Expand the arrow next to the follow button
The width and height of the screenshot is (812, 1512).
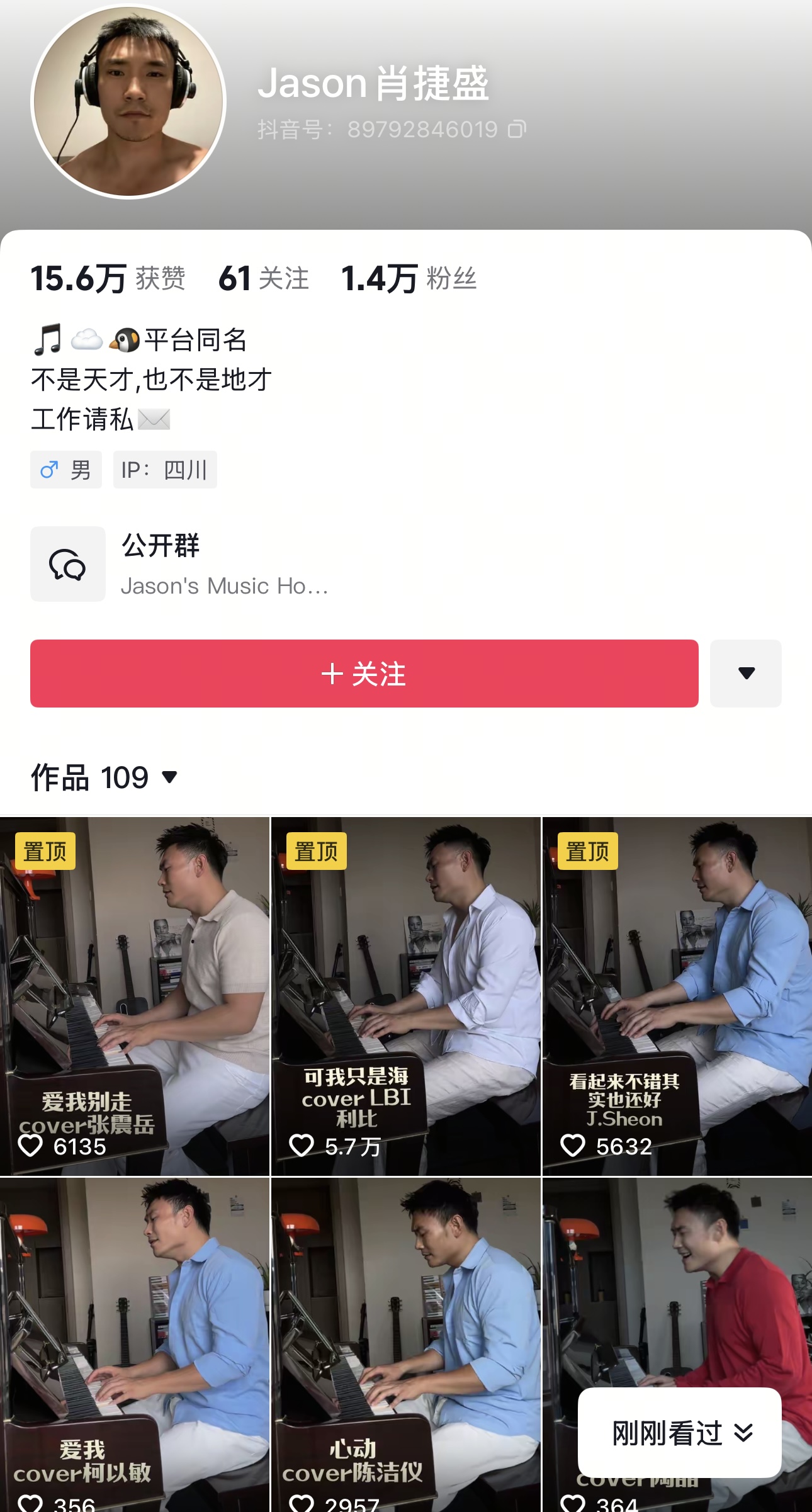click(x=745, y=674)
